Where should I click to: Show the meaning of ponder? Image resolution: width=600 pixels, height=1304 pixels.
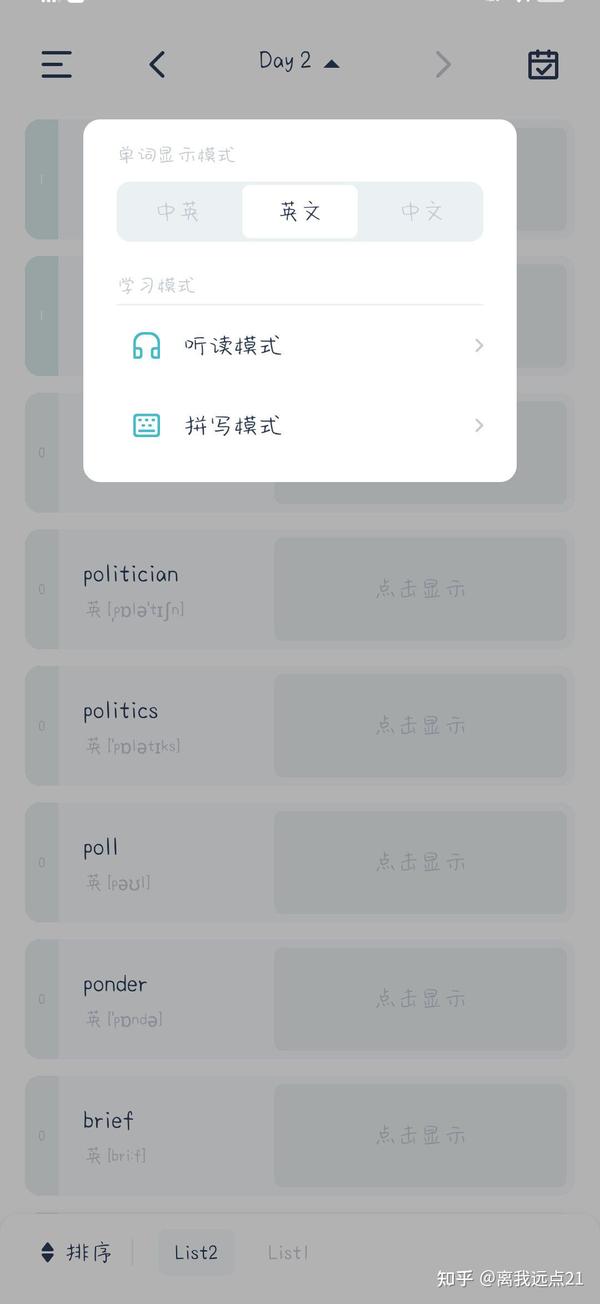[x=420, y=999]
